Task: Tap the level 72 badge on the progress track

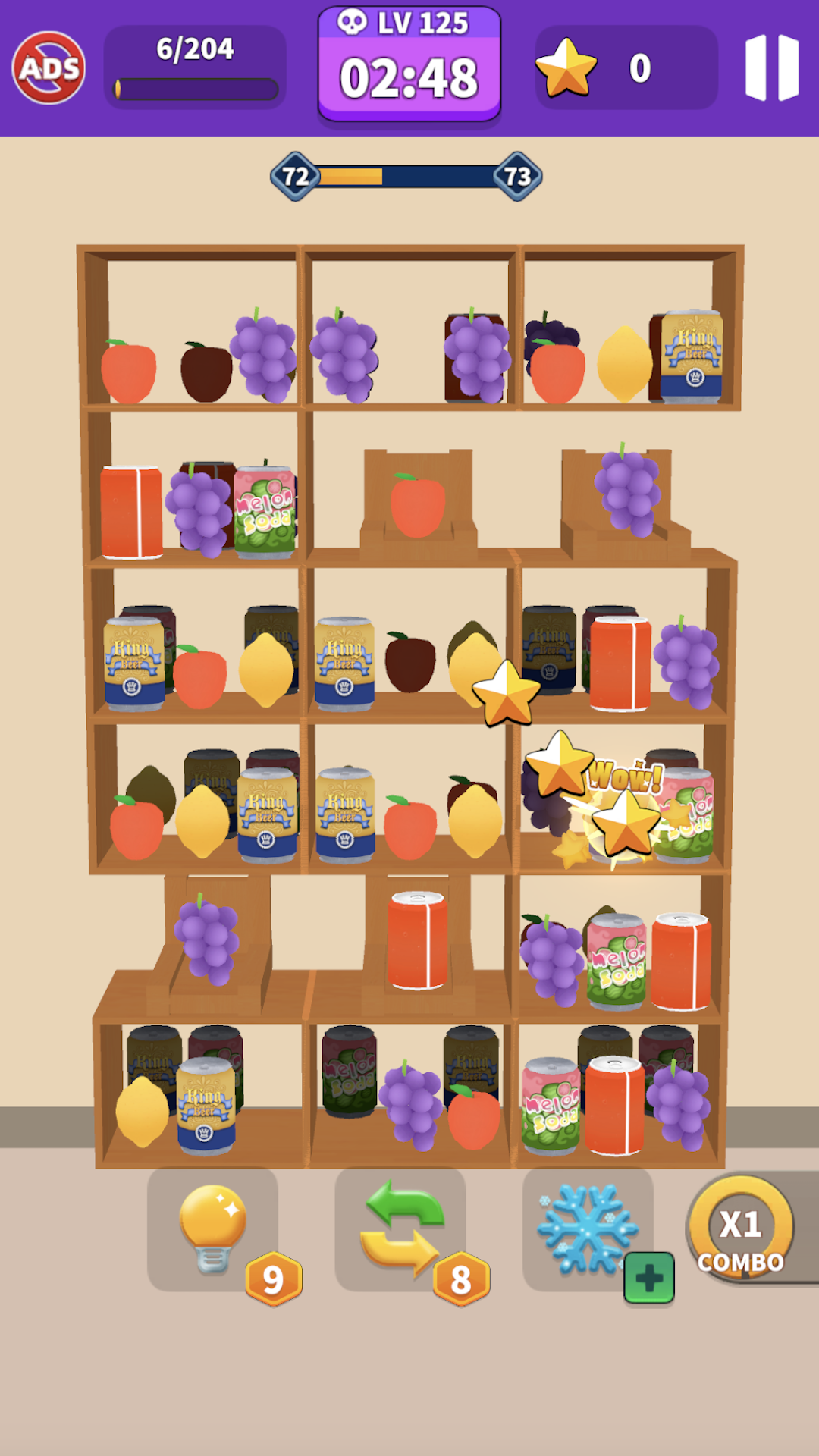Action: (294, 176)
